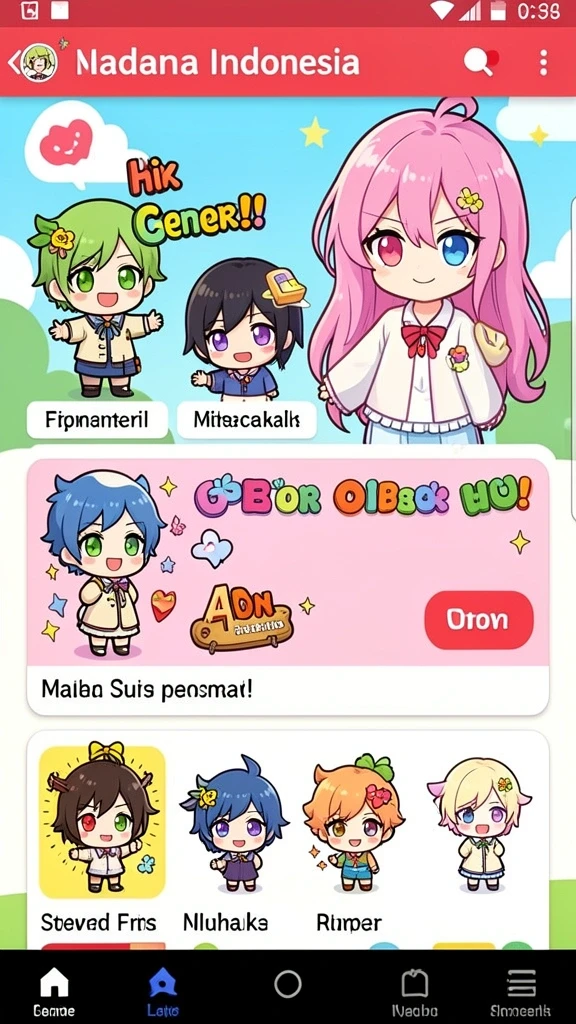576x1024 pixels.
Task: Open the Smneerls menu tab
Action: (x=521, y=990)
